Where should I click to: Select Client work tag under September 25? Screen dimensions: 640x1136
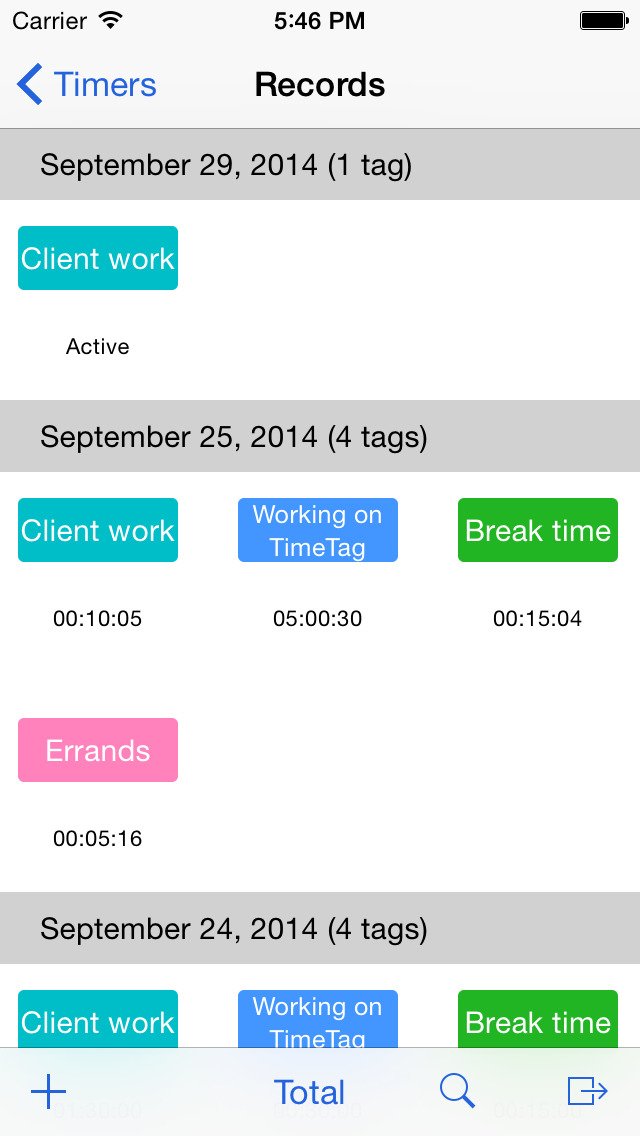tap(98, 530)
